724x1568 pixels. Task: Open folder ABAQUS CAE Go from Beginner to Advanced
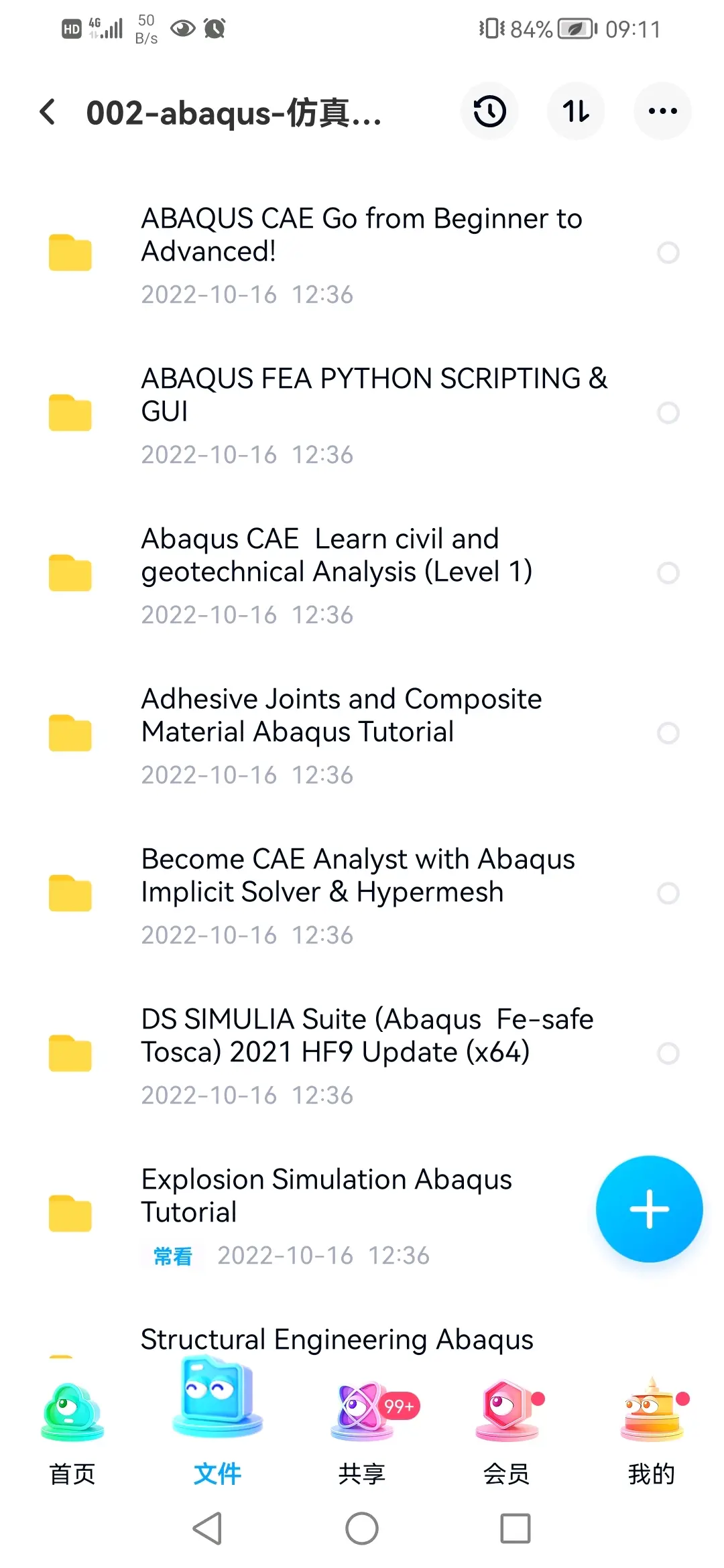coord(362,253)
